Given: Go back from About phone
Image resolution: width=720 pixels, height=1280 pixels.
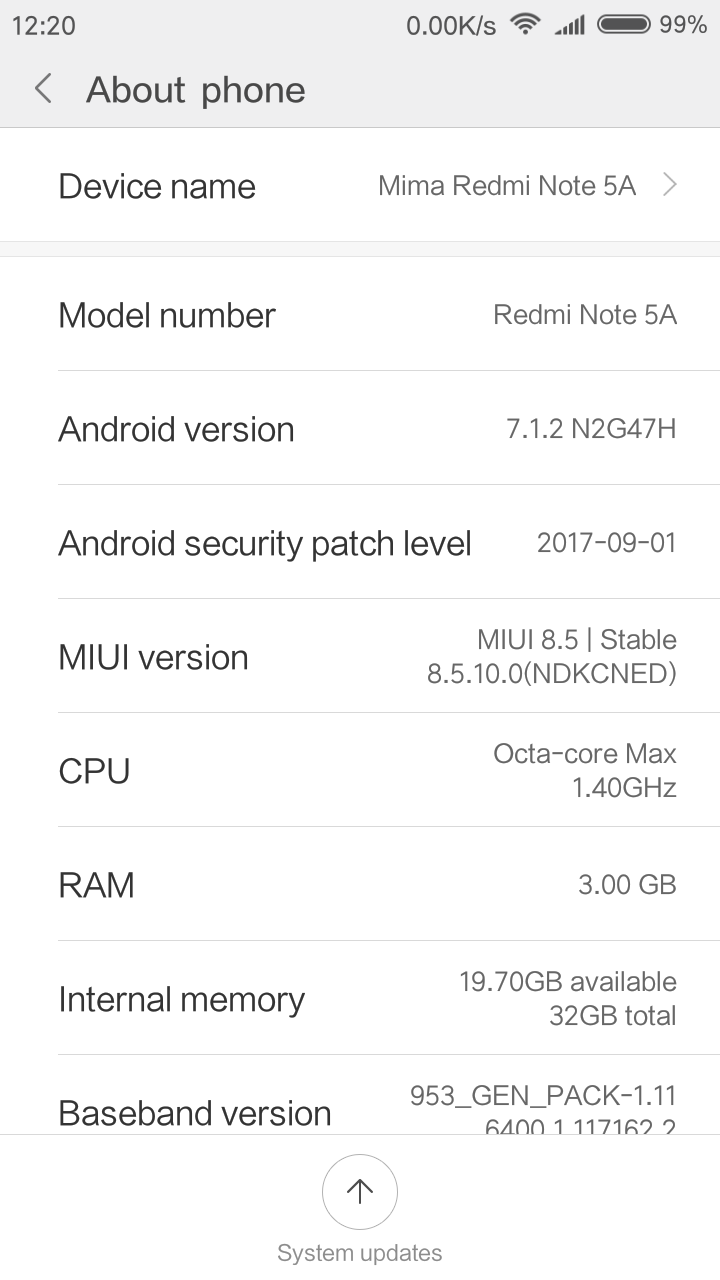Looking at the screenshot, I should tap(43, 90).
